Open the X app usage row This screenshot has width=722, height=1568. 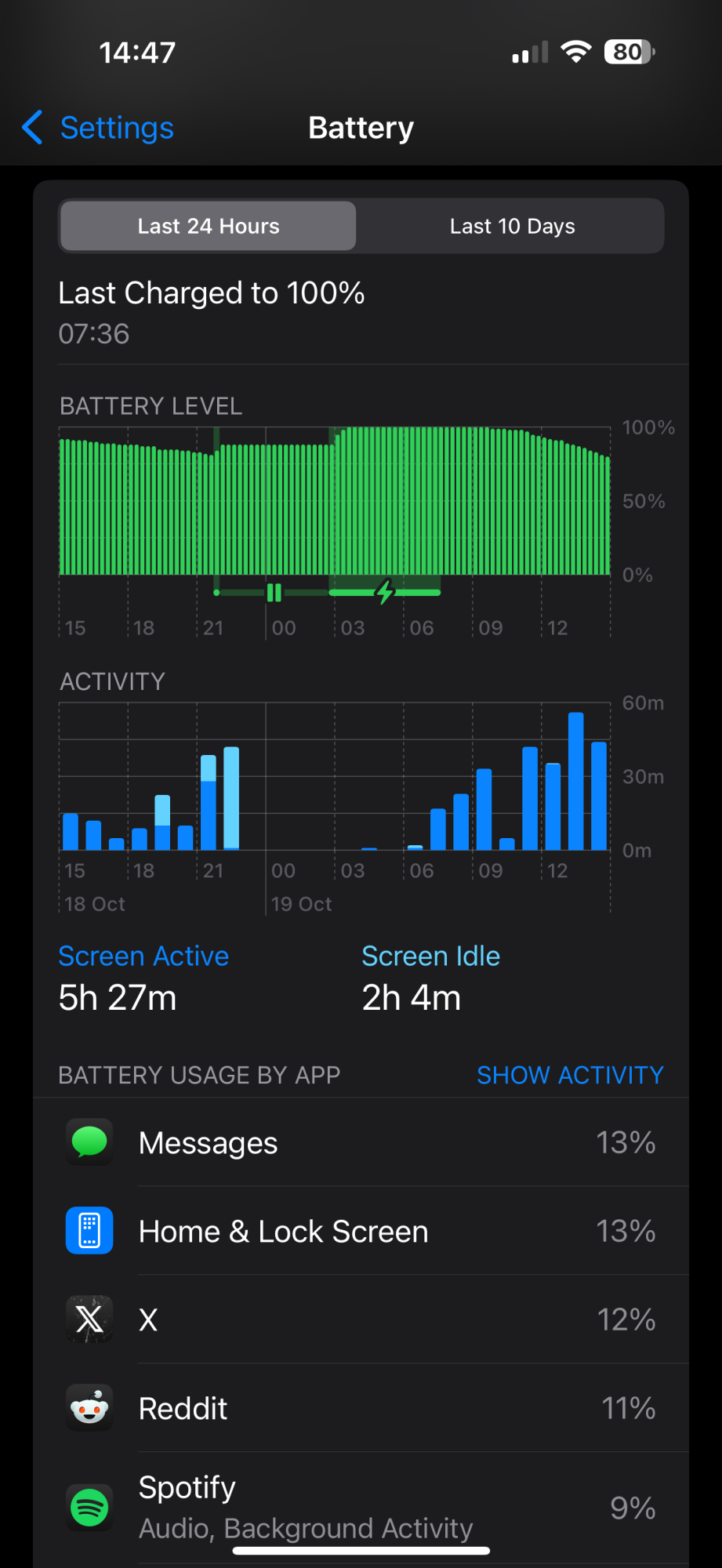(x=361, y=1319)
